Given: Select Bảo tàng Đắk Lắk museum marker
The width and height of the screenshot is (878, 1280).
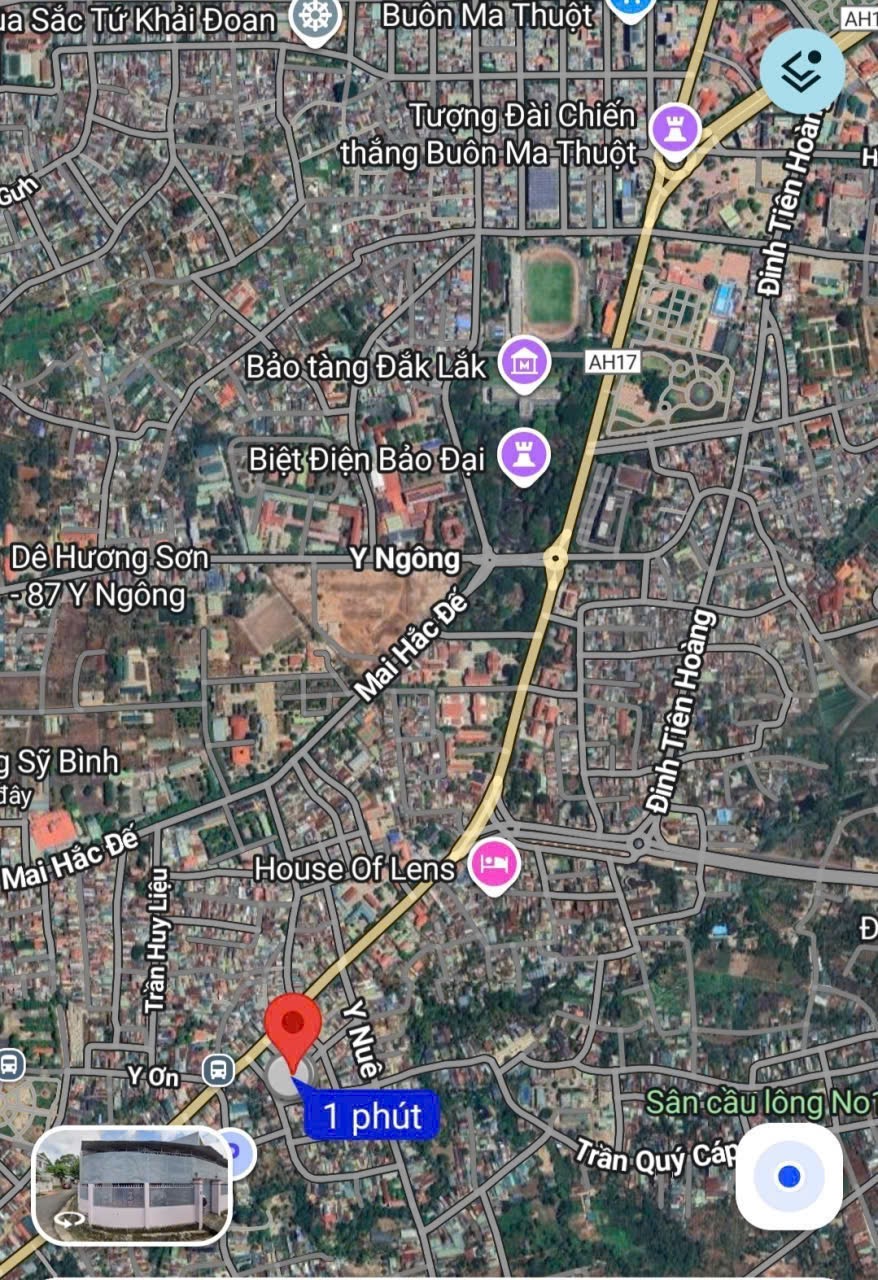Looking at the screenshot, I should pyautogui.click(x=525, y=363).
